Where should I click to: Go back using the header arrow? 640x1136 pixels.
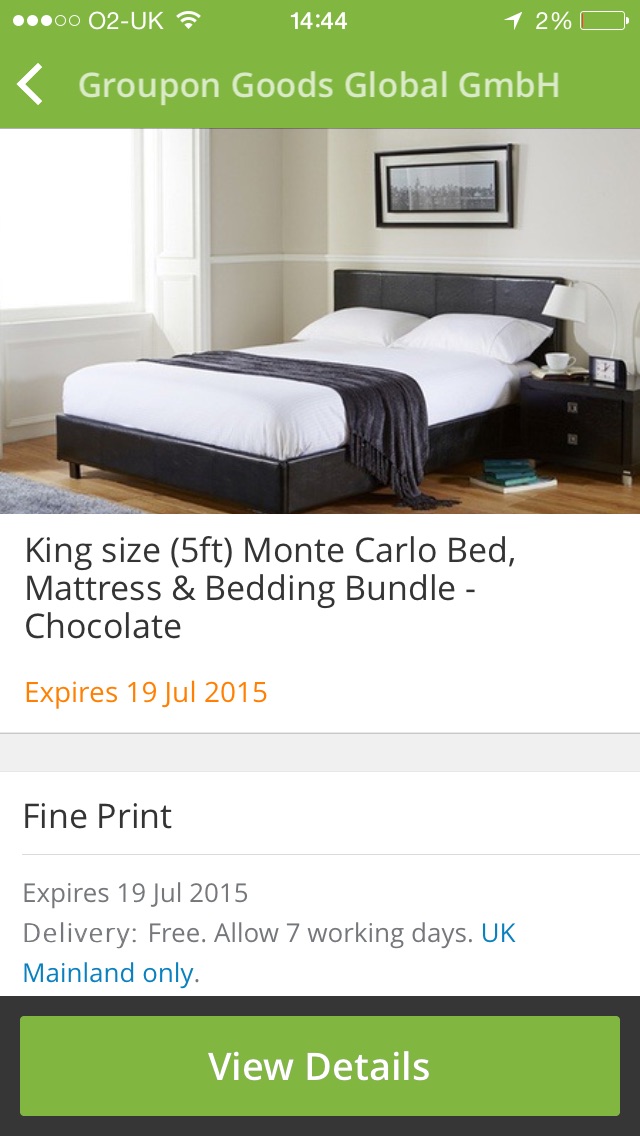pyautogui.click(x=31, y=85)
